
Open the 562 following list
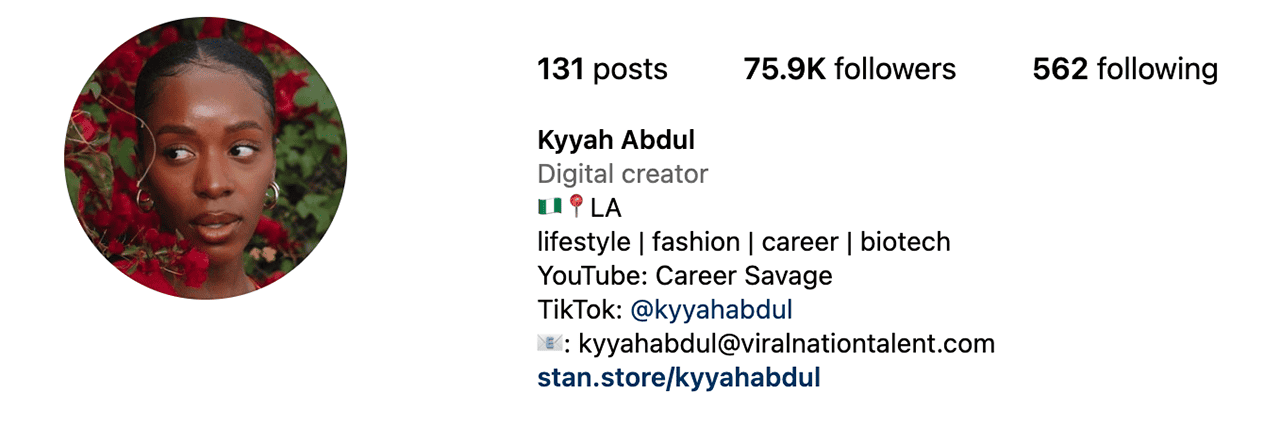[x=1124, y=69]
